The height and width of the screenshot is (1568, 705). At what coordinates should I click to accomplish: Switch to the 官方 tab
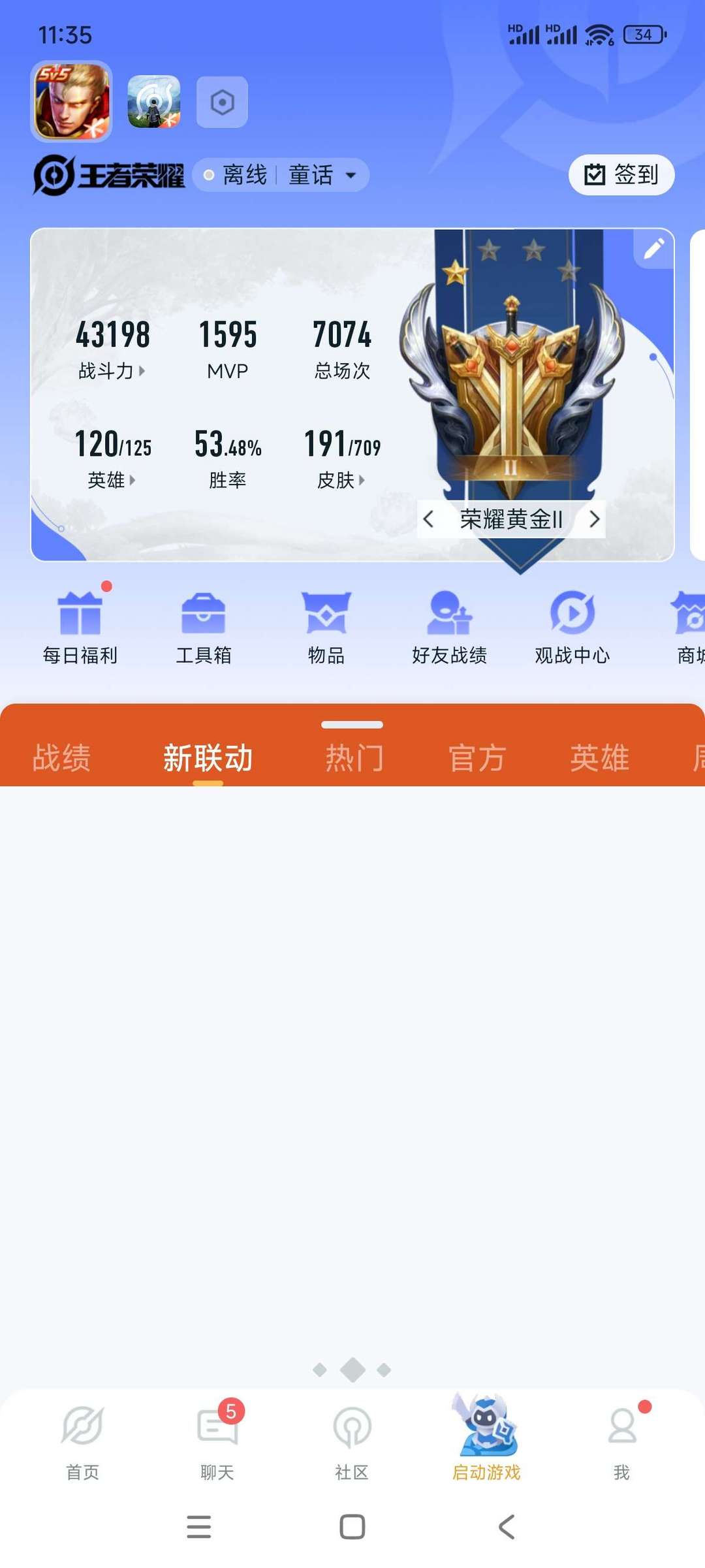click(477, 758)
